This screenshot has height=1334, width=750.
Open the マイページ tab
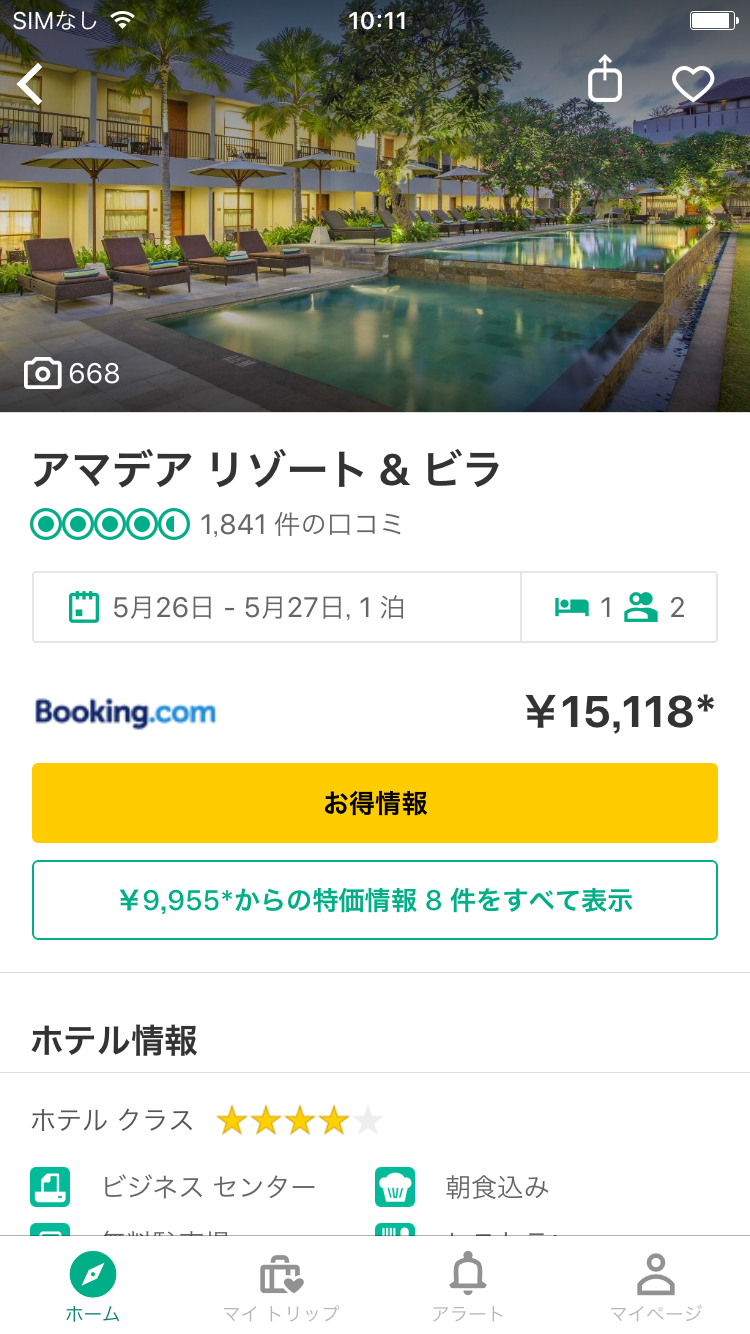click(x=656, y=1288)
